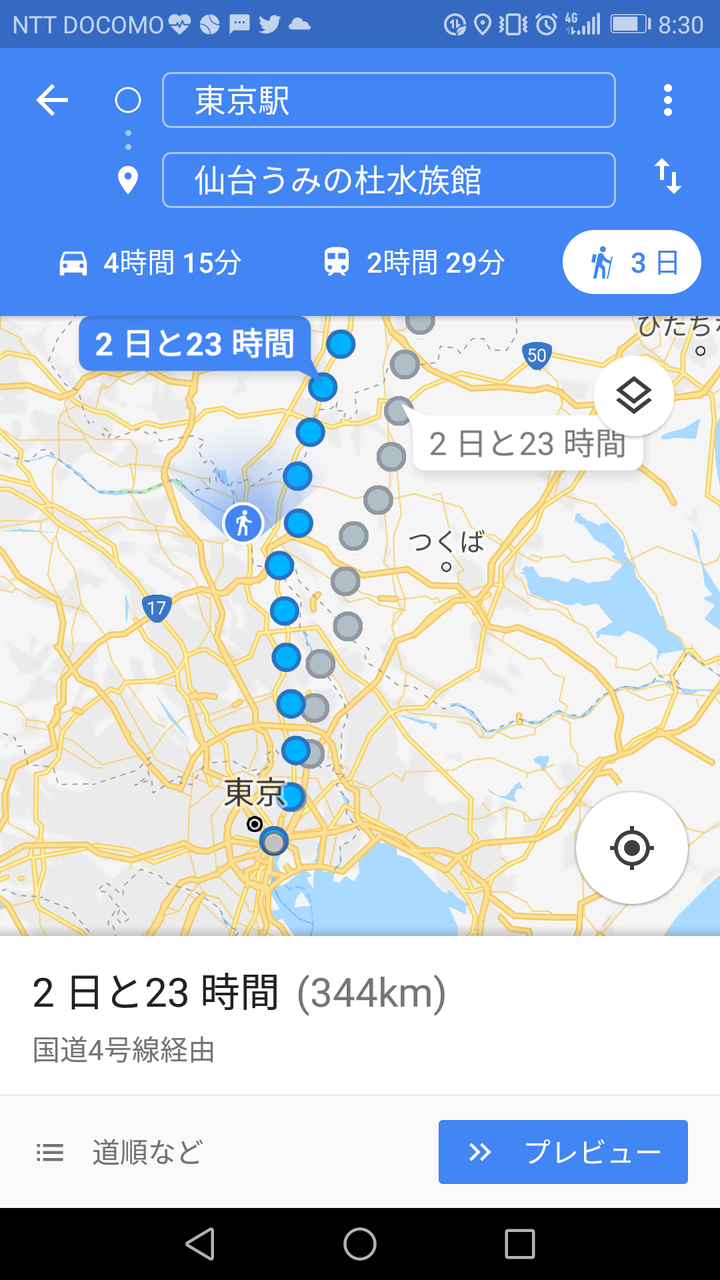
Task: Start the プレビュー route preview
Action: (x=563, y=1152)
